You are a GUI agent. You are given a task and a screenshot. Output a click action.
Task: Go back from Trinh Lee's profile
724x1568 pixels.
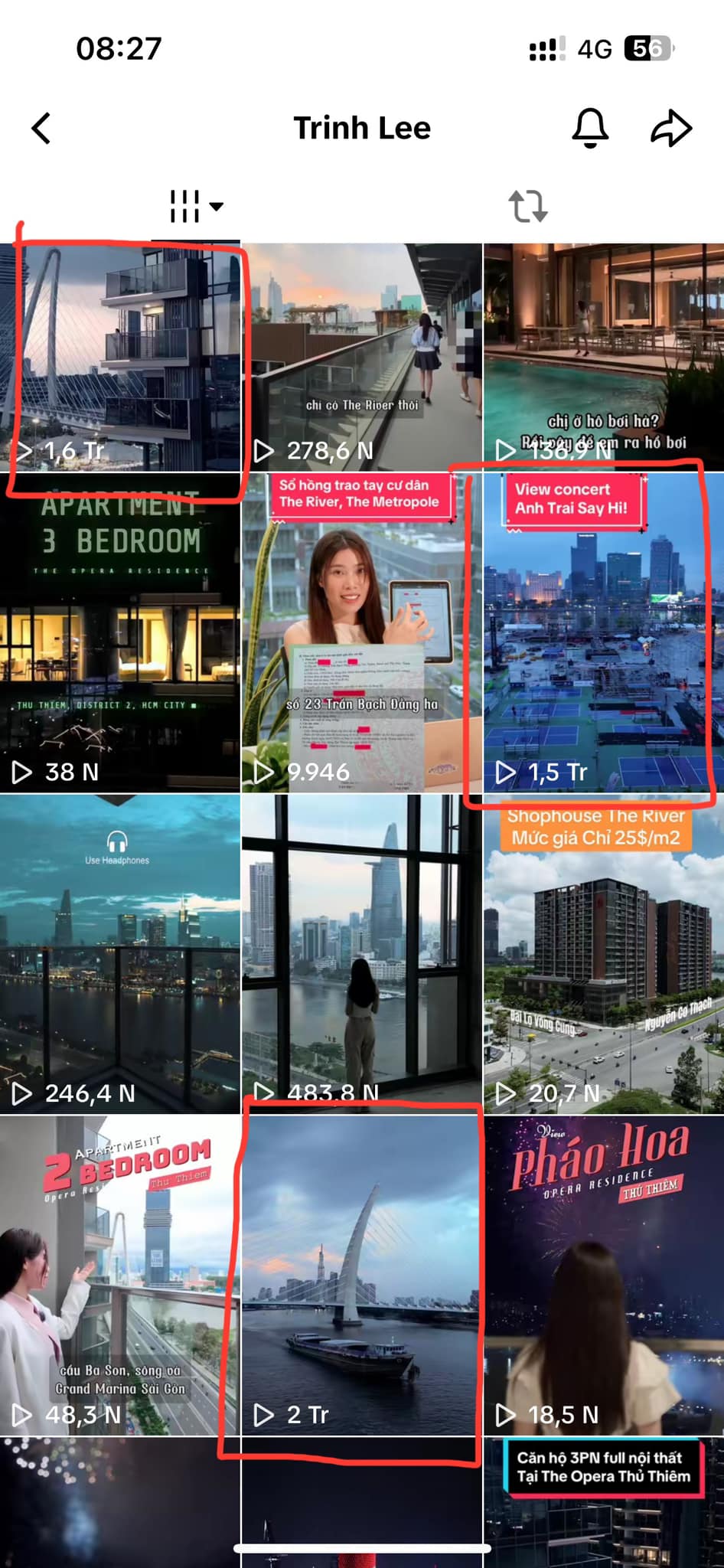41,128
